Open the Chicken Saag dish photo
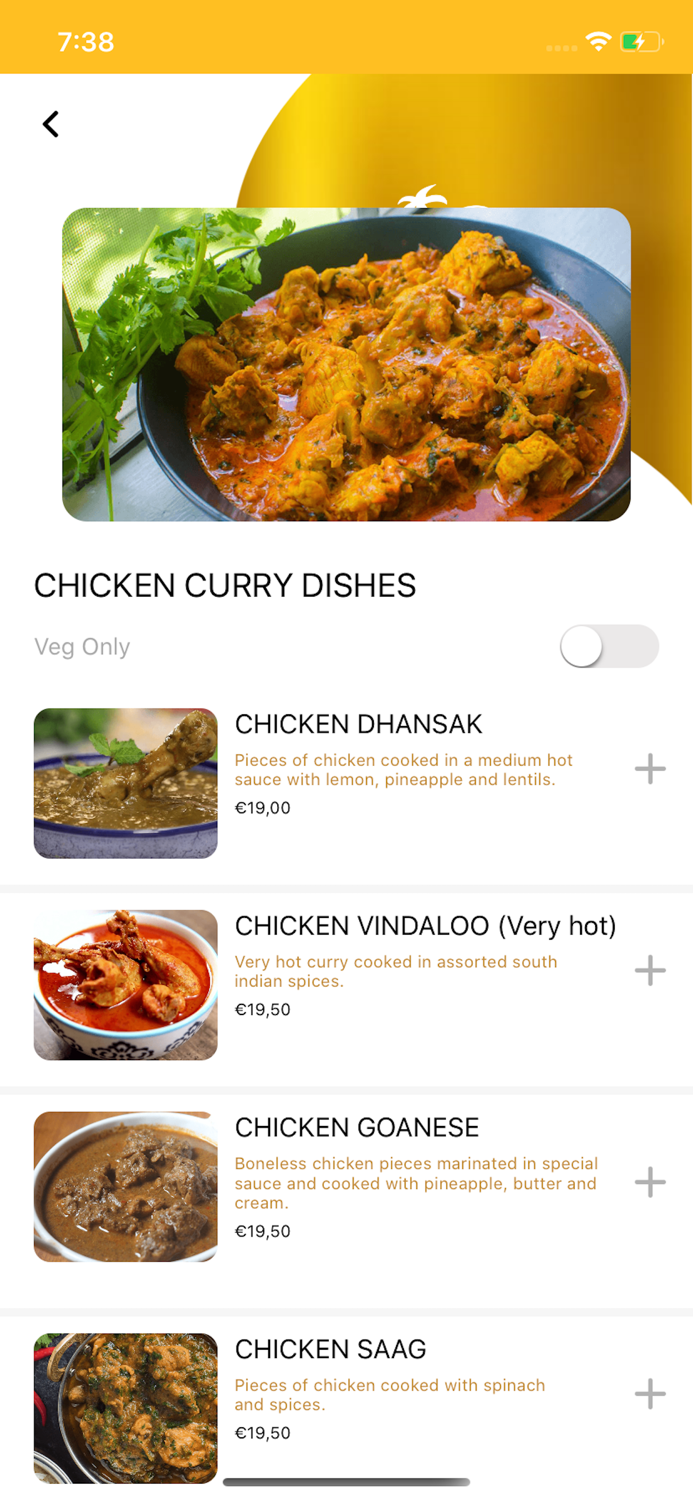The image size is (693, 1500). pos(126,1408)
